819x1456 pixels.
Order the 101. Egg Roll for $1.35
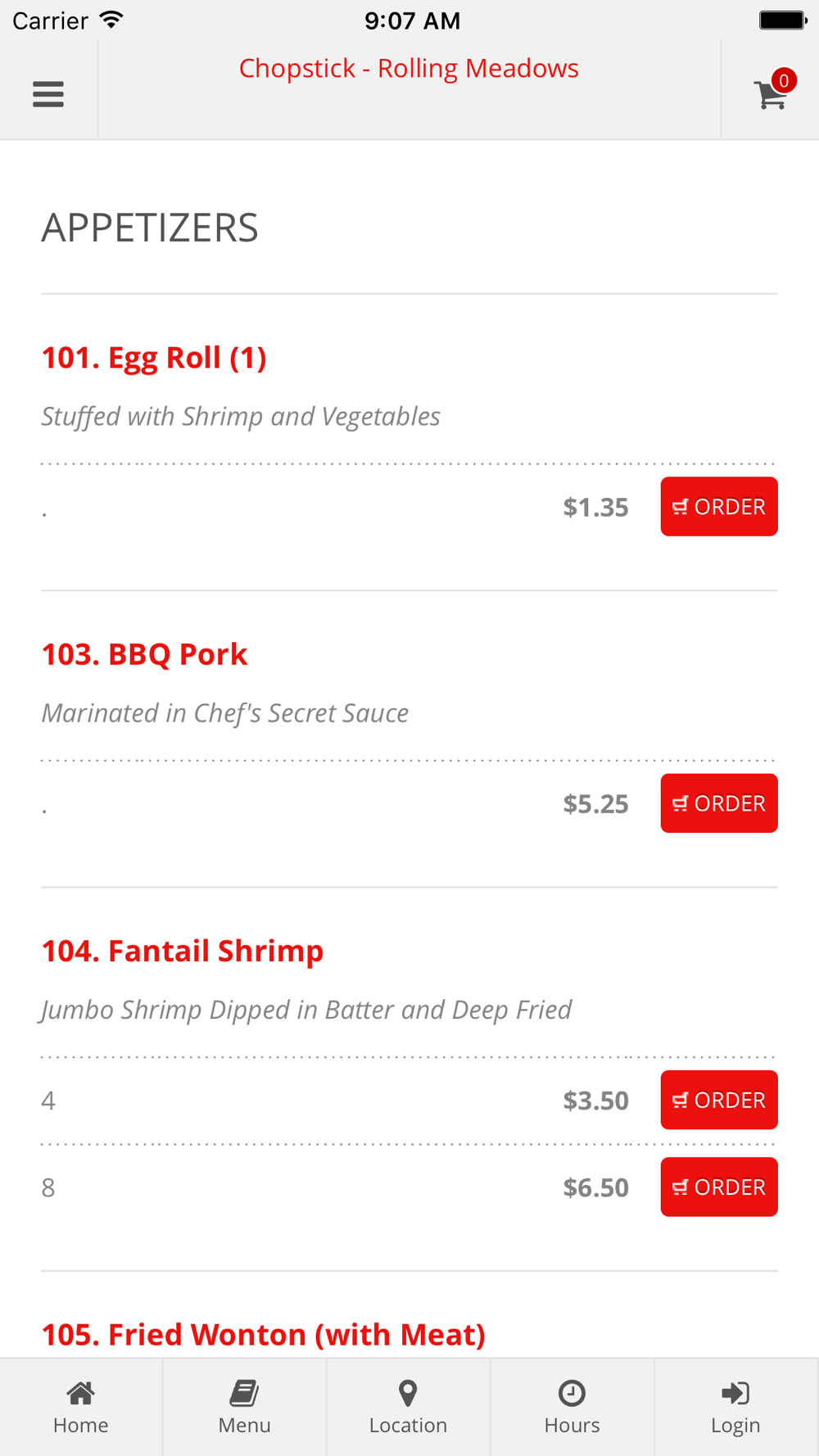(719, 507)
